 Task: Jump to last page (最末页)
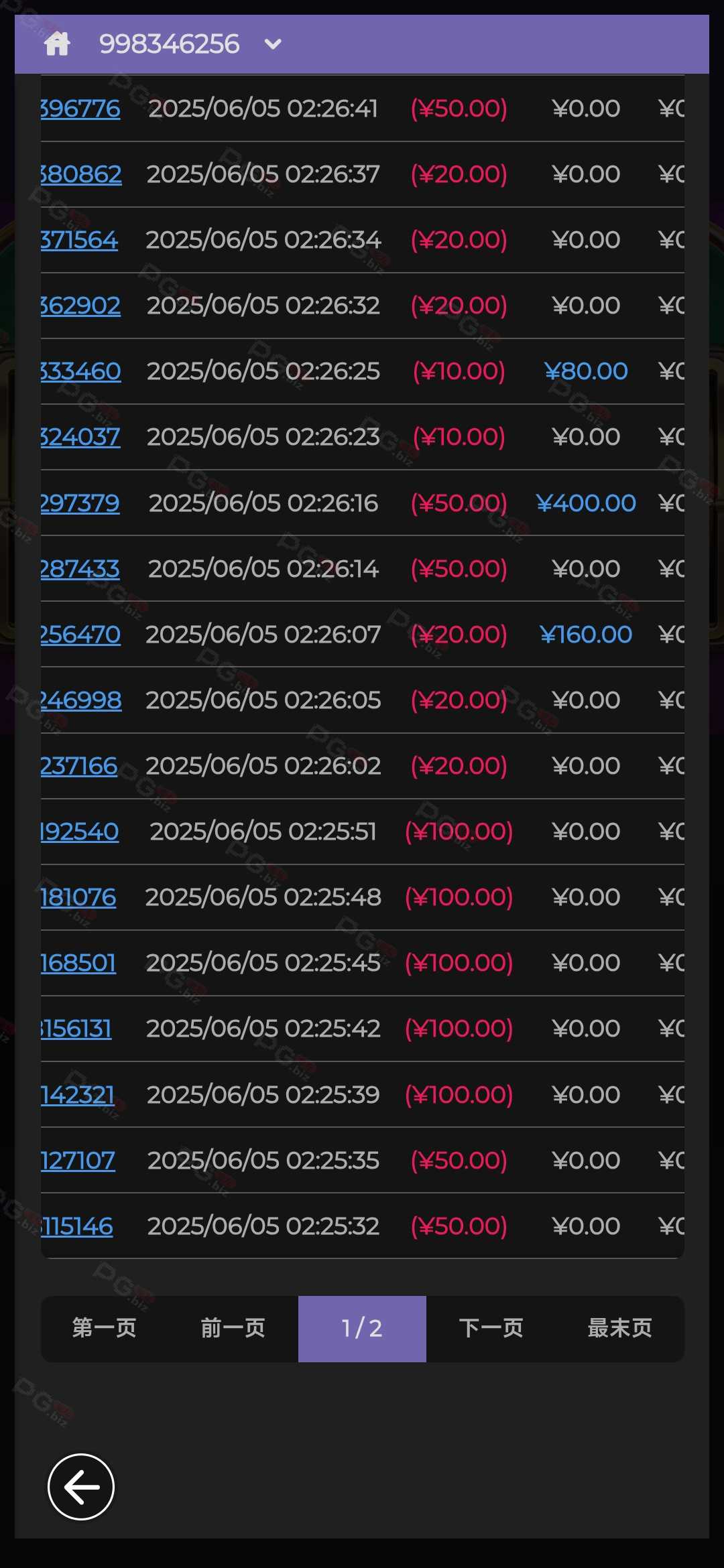tap(619, 1328)
